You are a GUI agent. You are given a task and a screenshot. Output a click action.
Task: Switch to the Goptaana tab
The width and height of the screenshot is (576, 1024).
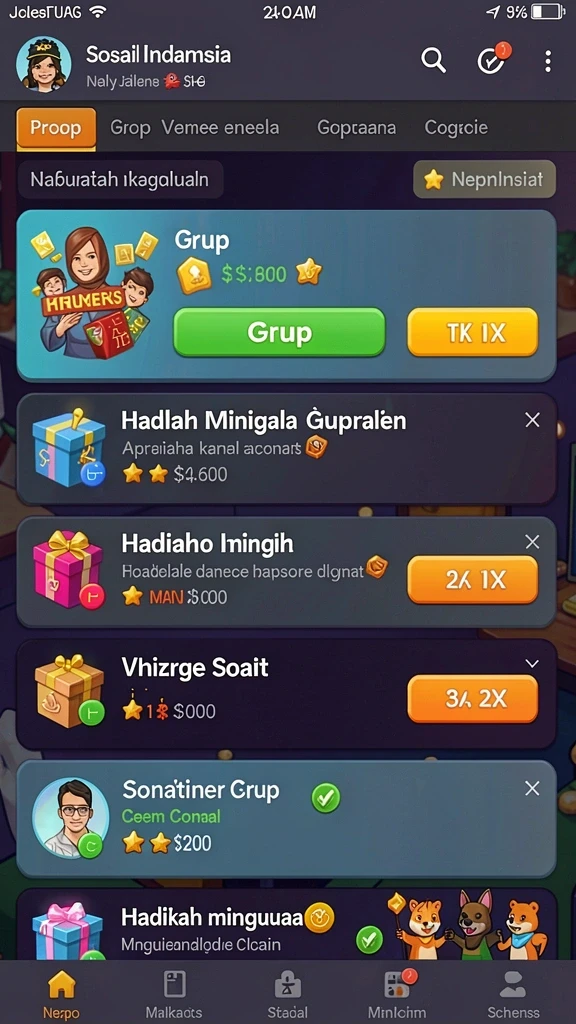356,127
